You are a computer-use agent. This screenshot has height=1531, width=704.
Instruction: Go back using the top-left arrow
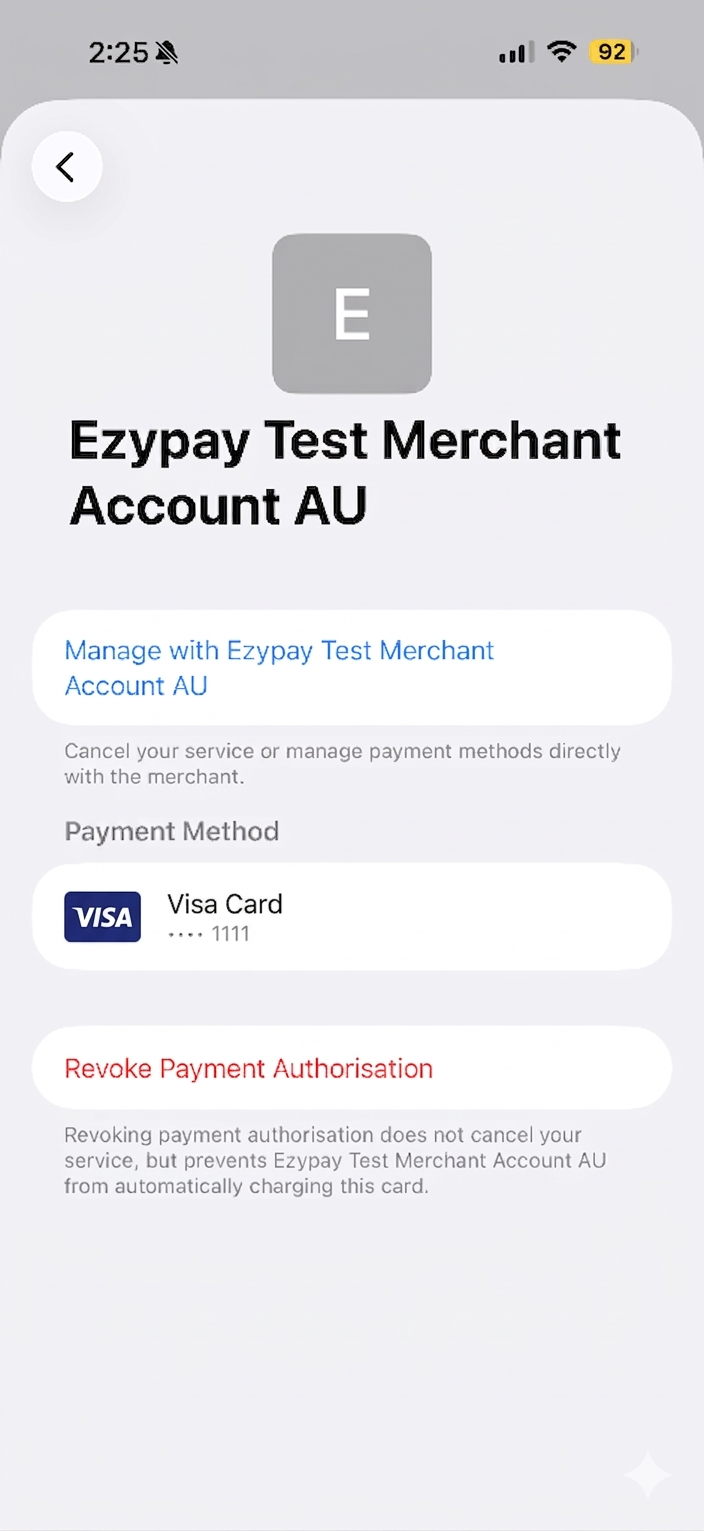coord(66,167)
